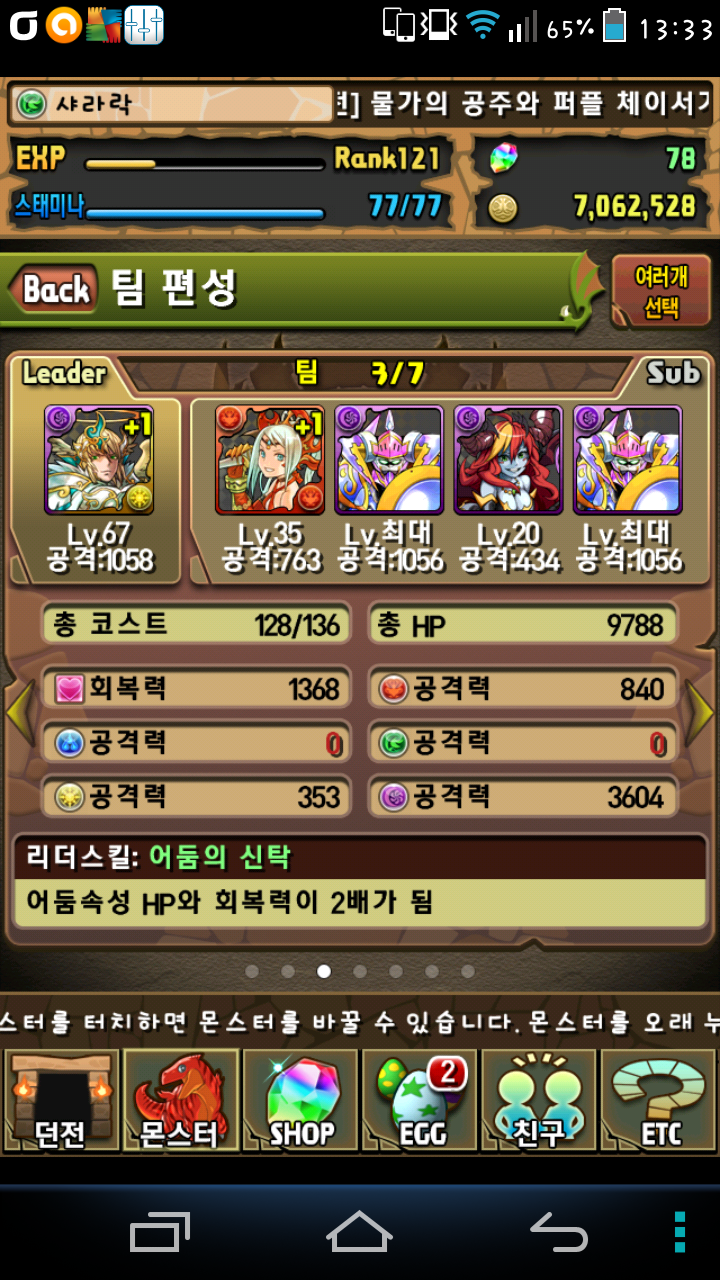
Task: Open the EGG tab
Action: [420, 1100]
